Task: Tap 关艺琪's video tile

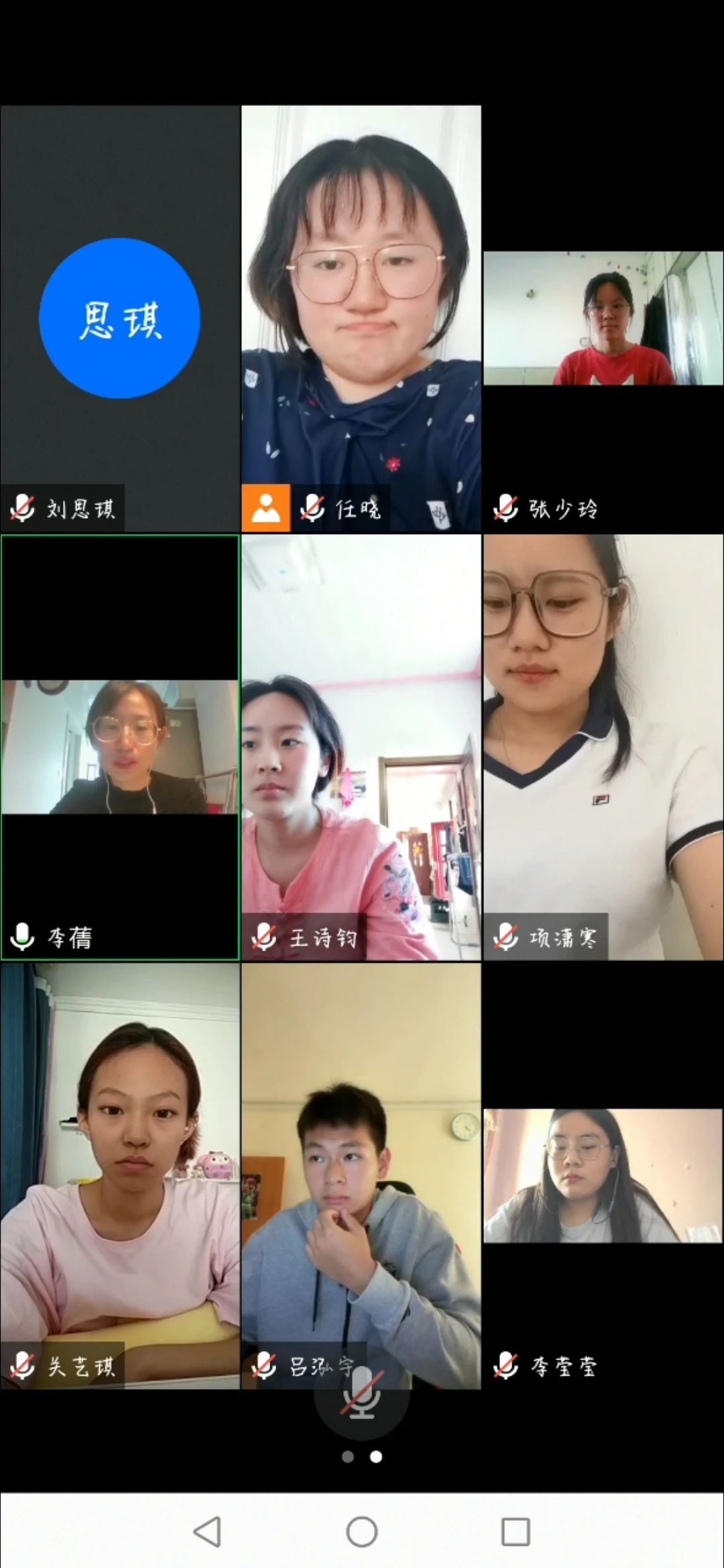Action: coord(120,1176)
